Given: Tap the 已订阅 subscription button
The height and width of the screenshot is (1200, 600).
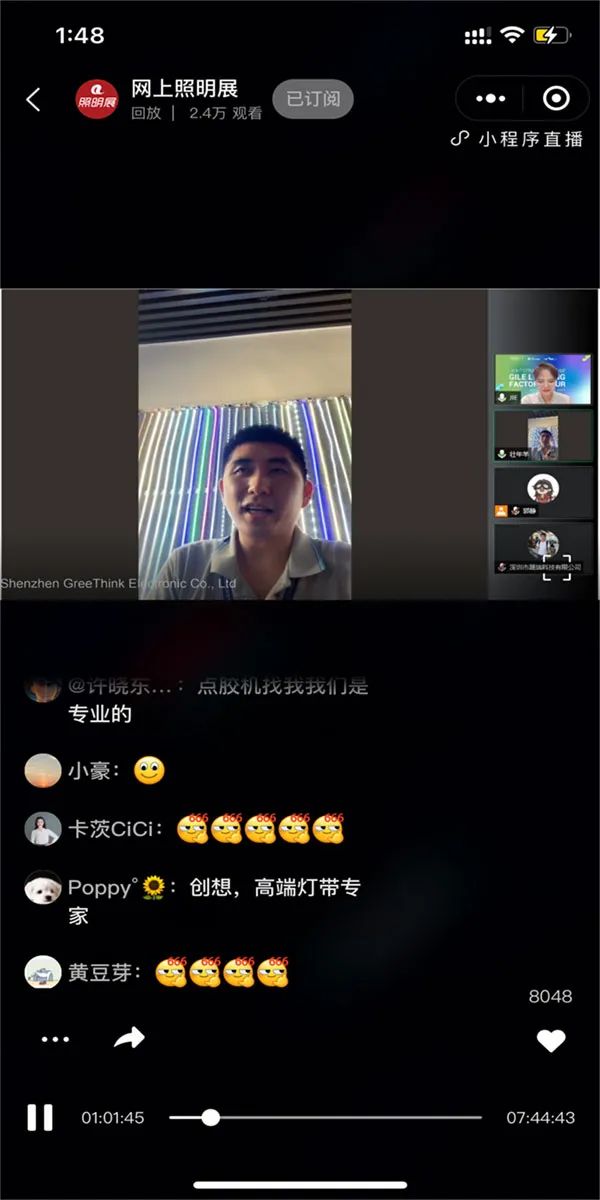Looking at the screenshot, I should [313, 99].
